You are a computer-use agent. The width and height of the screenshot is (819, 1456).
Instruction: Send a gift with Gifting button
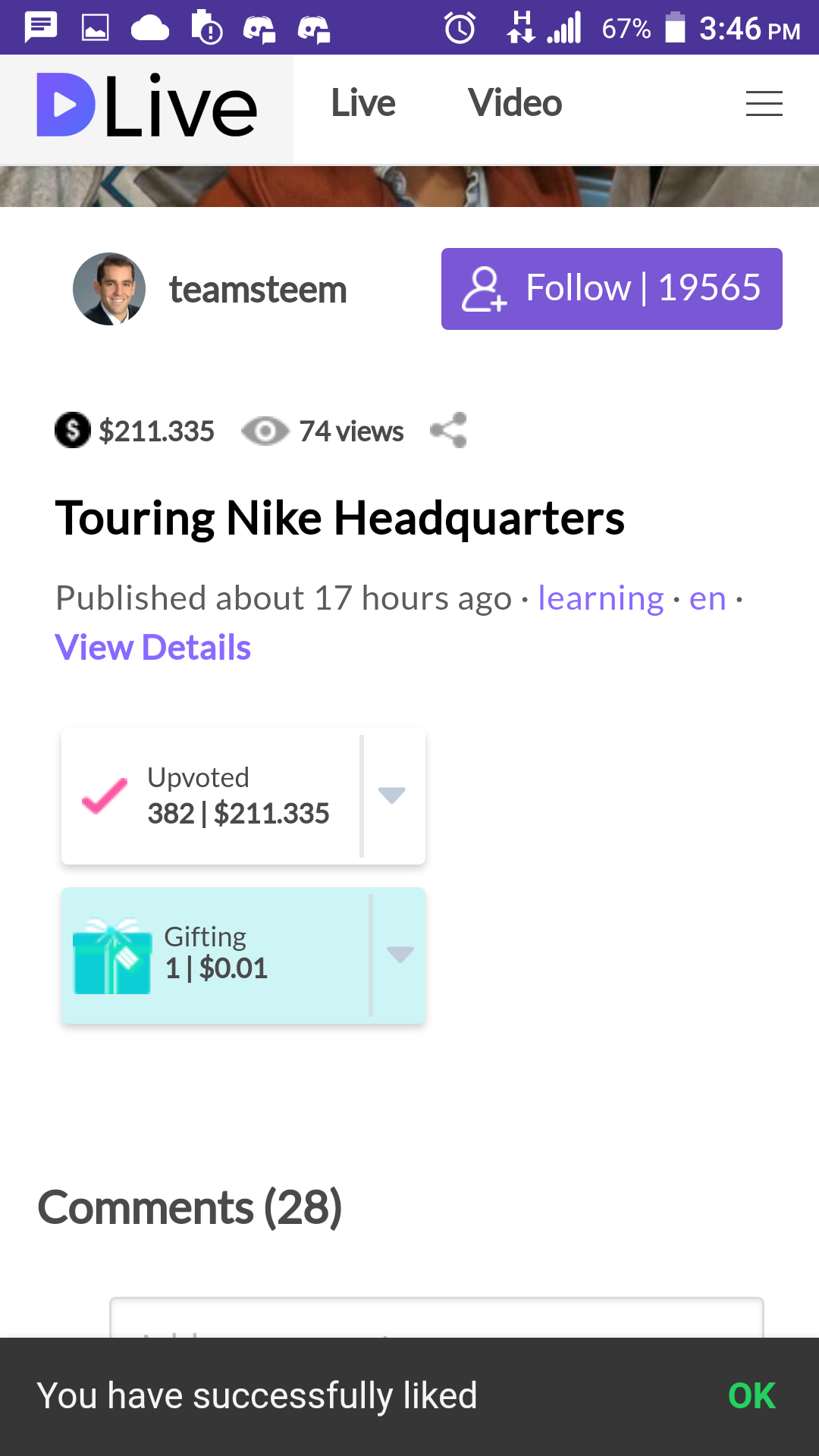[215, 955]
